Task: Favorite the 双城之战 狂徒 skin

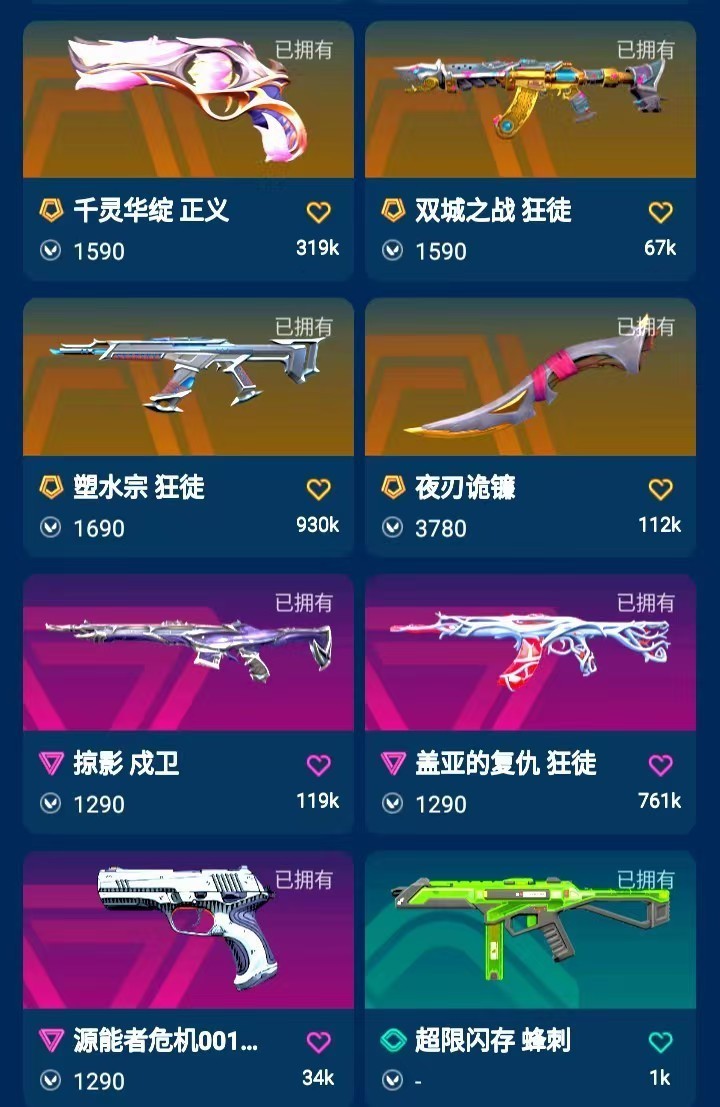Action: (x=660, y=212)
